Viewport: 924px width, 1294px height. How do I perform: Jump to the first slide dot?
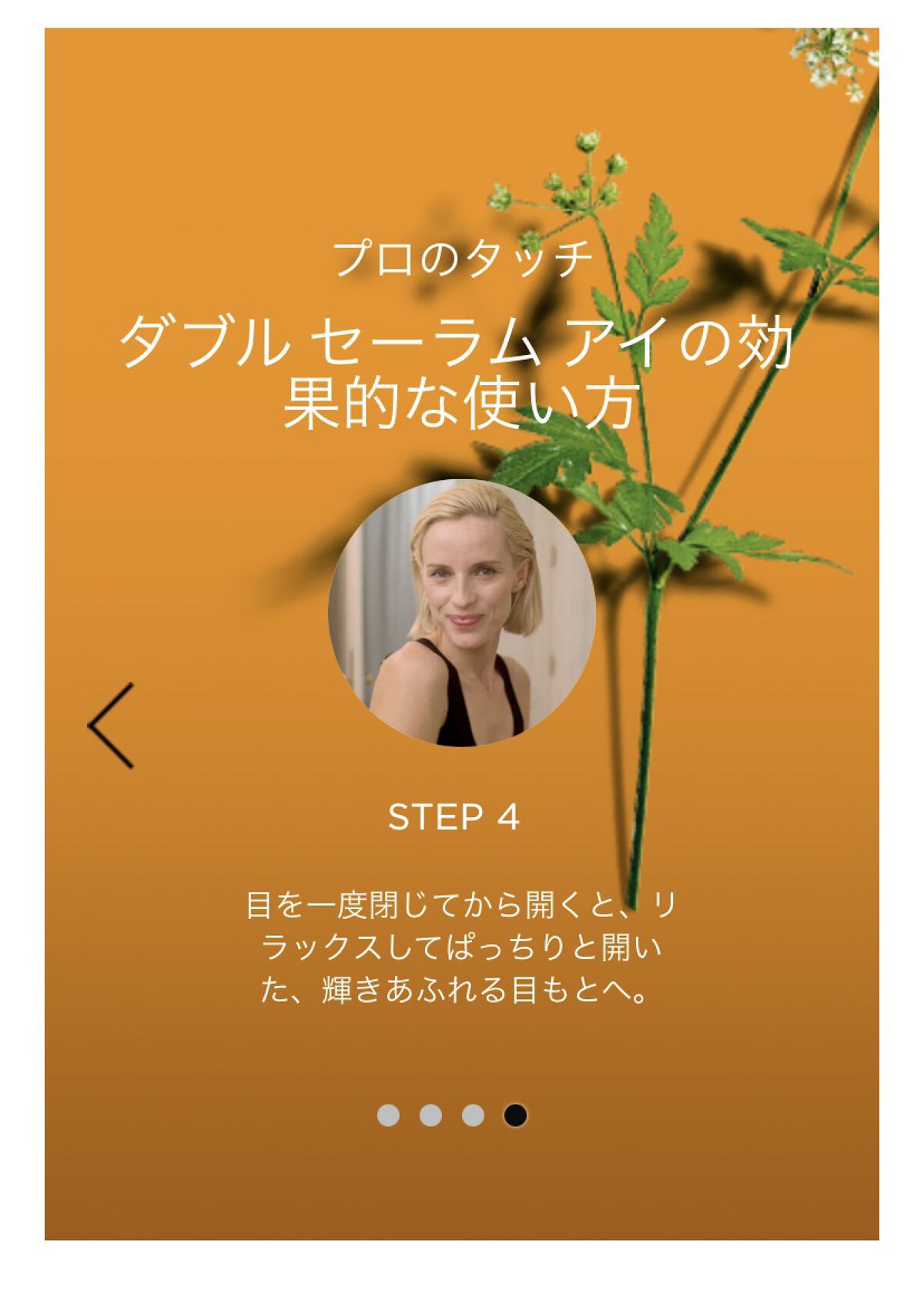[x=388, y=1115]
